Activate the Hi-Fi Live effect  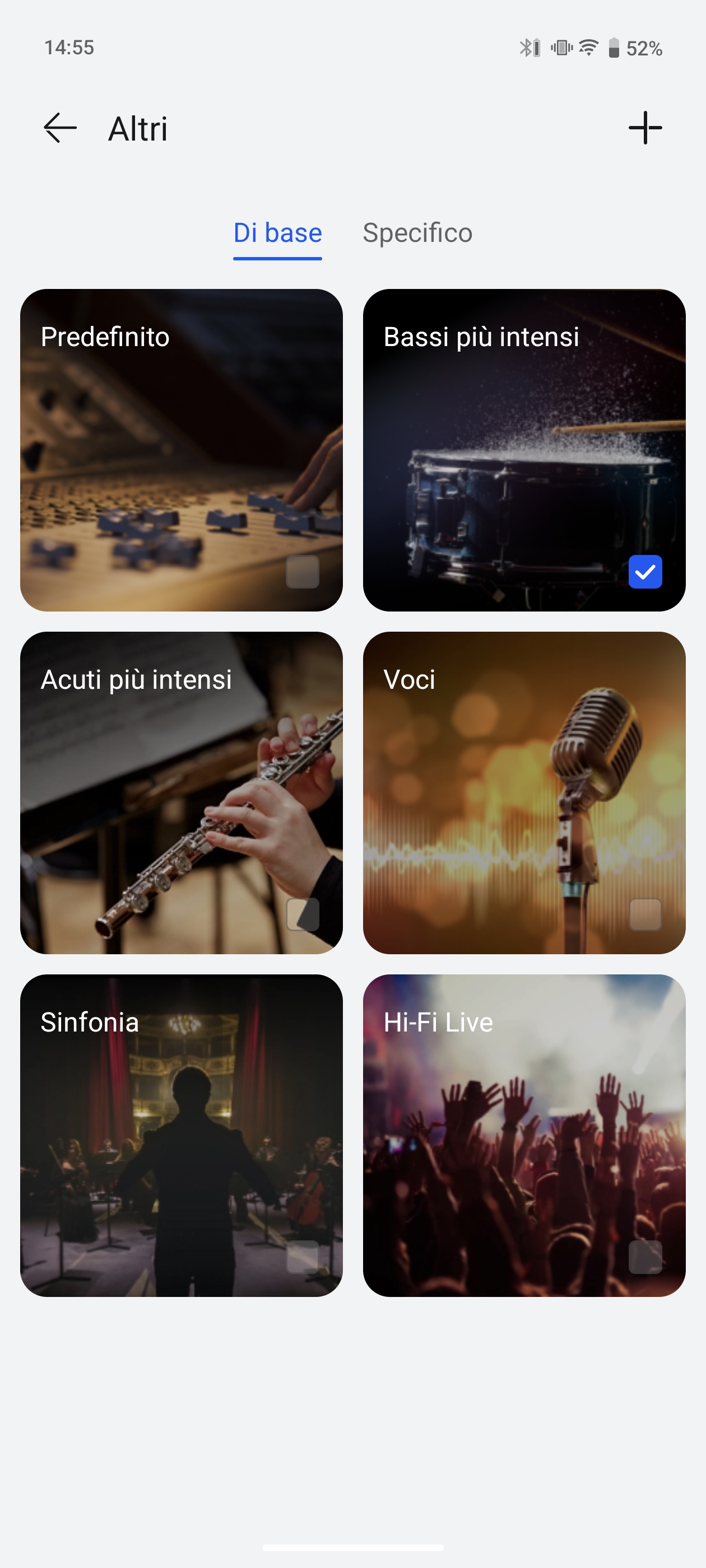click(x=524, y=1135)
